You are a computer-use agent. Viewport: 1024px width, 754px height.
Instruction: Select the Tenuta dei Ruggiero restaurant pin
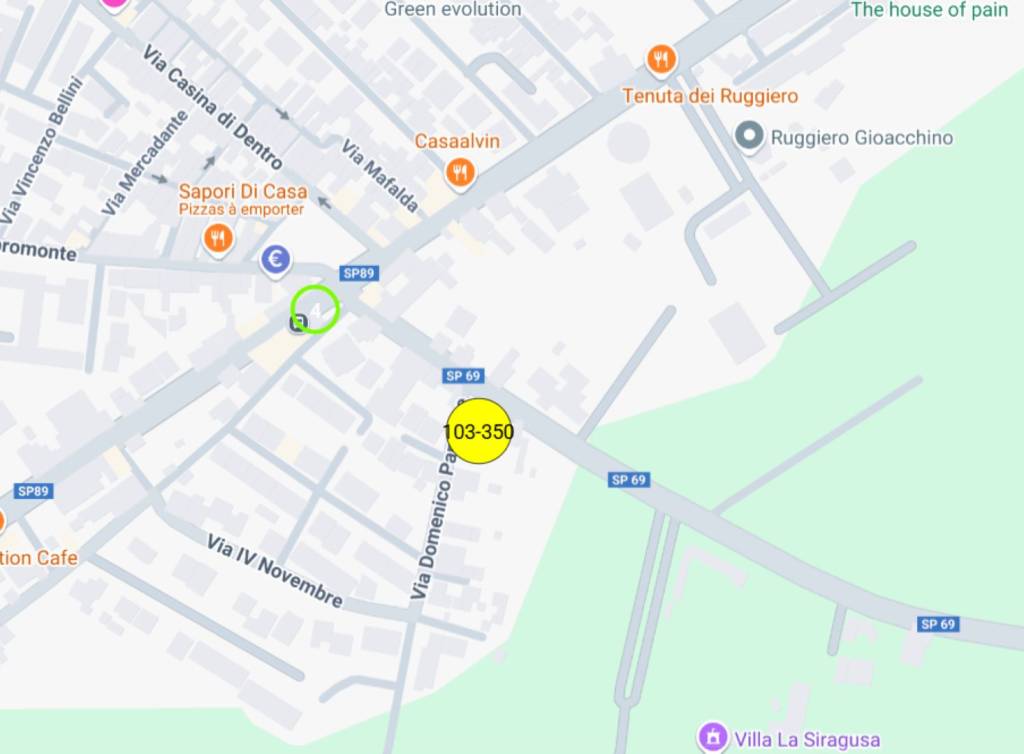point(660,60)
